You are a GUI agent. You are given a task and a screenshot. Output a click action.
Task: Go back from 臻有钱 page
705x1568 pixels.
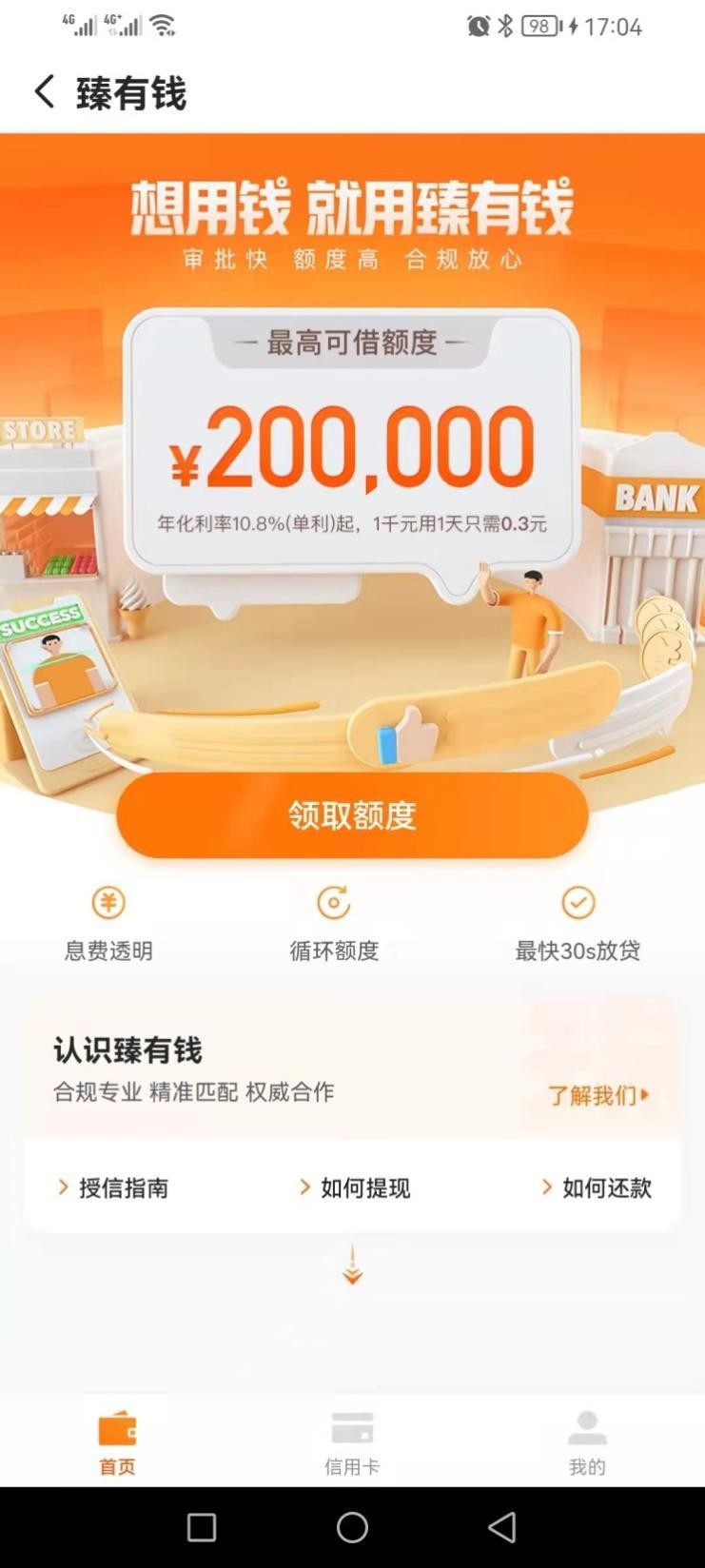(44, 92)
